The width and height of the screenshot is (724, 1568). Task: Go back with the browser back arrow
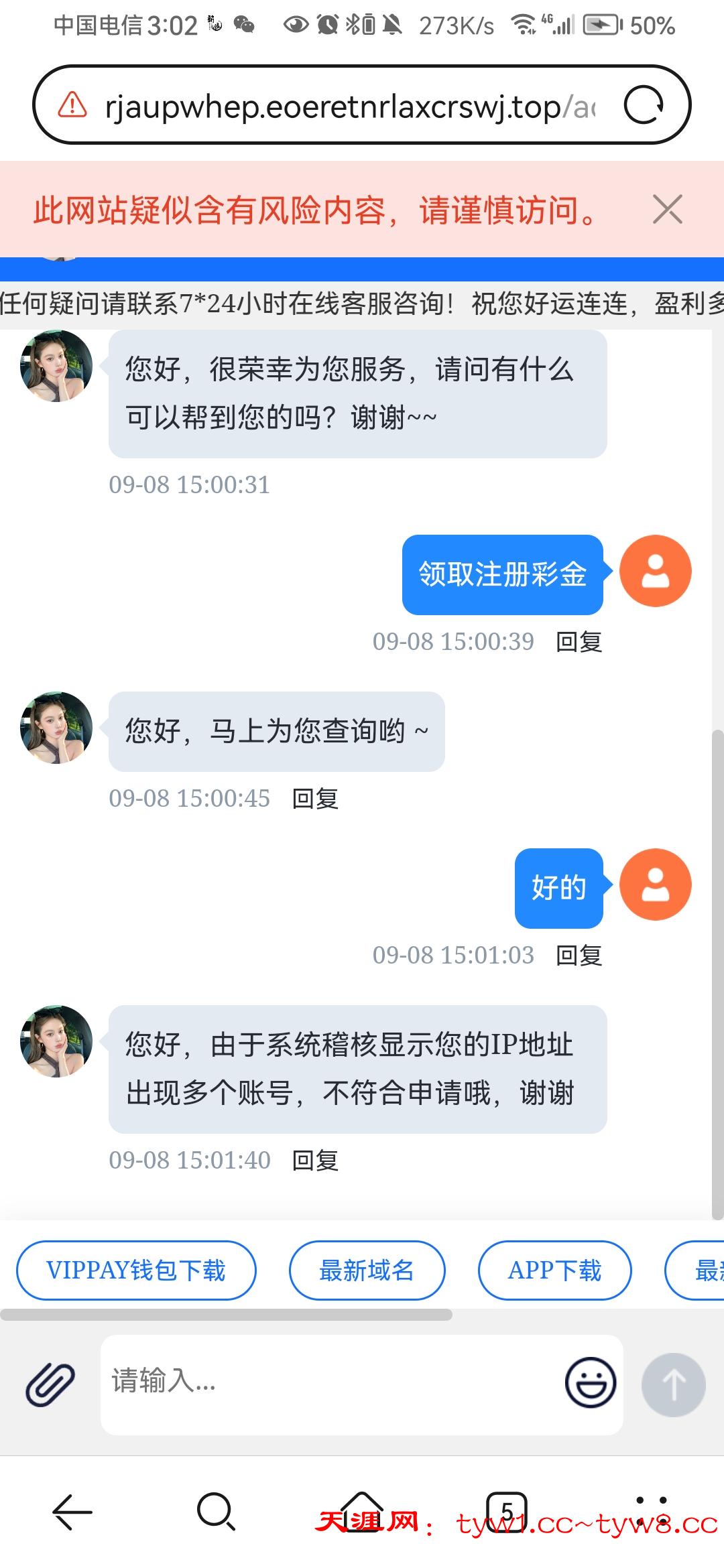click(x=72, y=1512)
